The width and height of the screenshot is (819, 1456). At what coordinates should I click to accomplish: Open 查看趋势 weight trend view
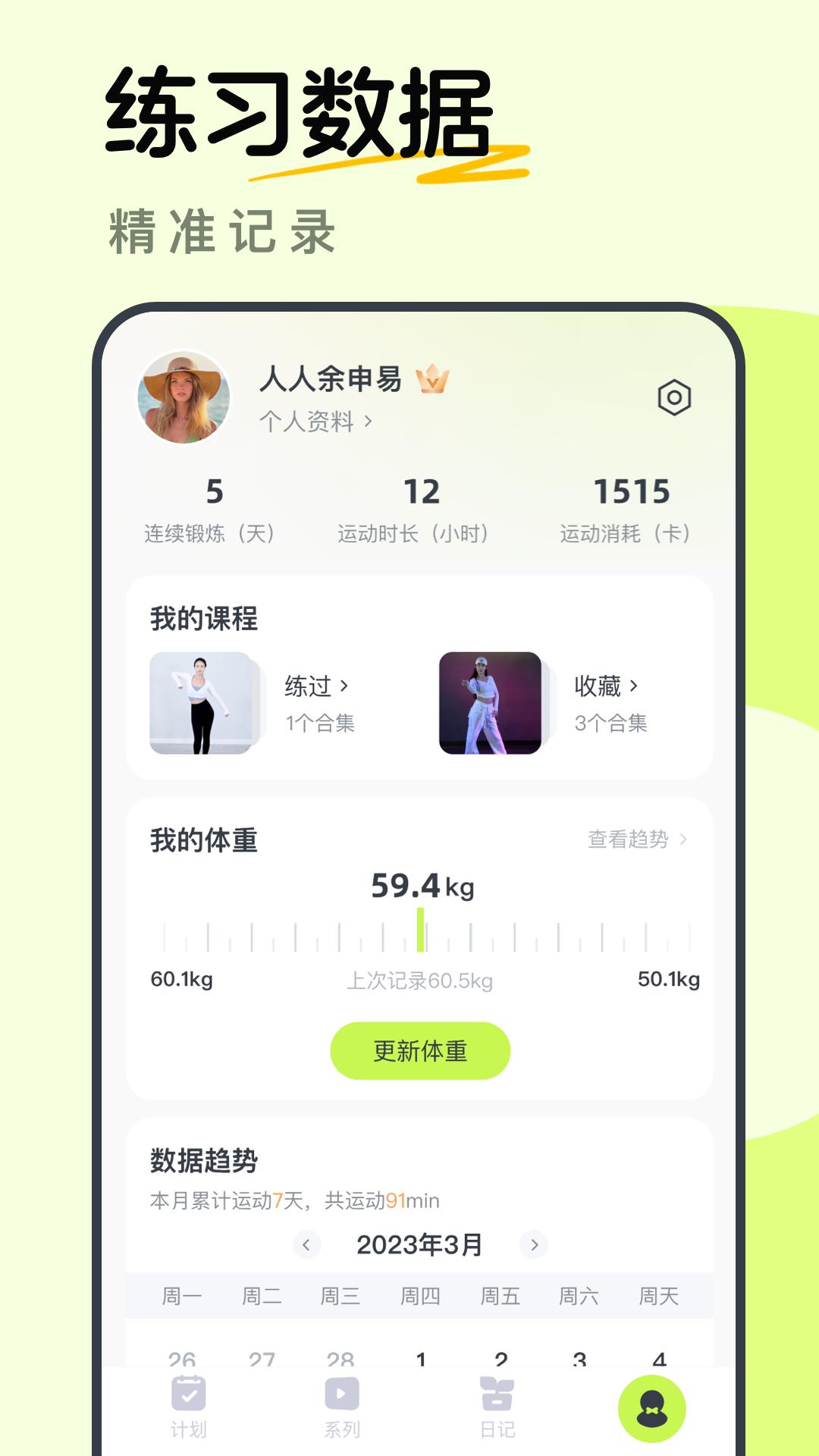pyautogui.click(x=631, y=839)
